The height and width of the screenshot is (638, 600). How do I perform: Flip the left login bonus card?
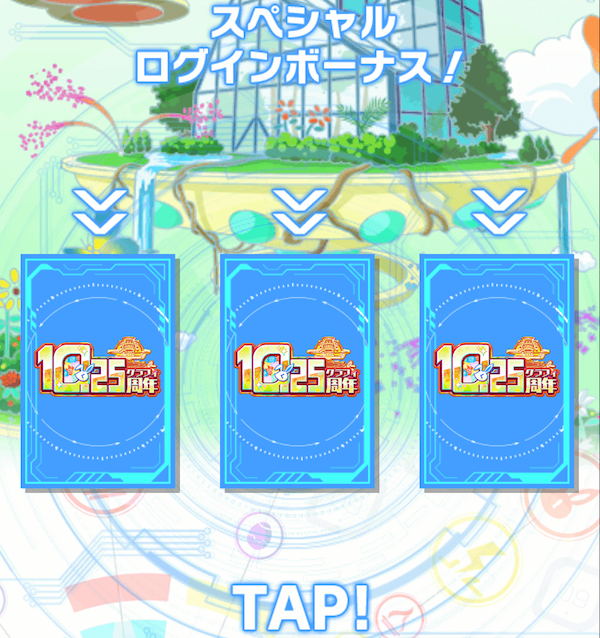click(x=100, y=371)
